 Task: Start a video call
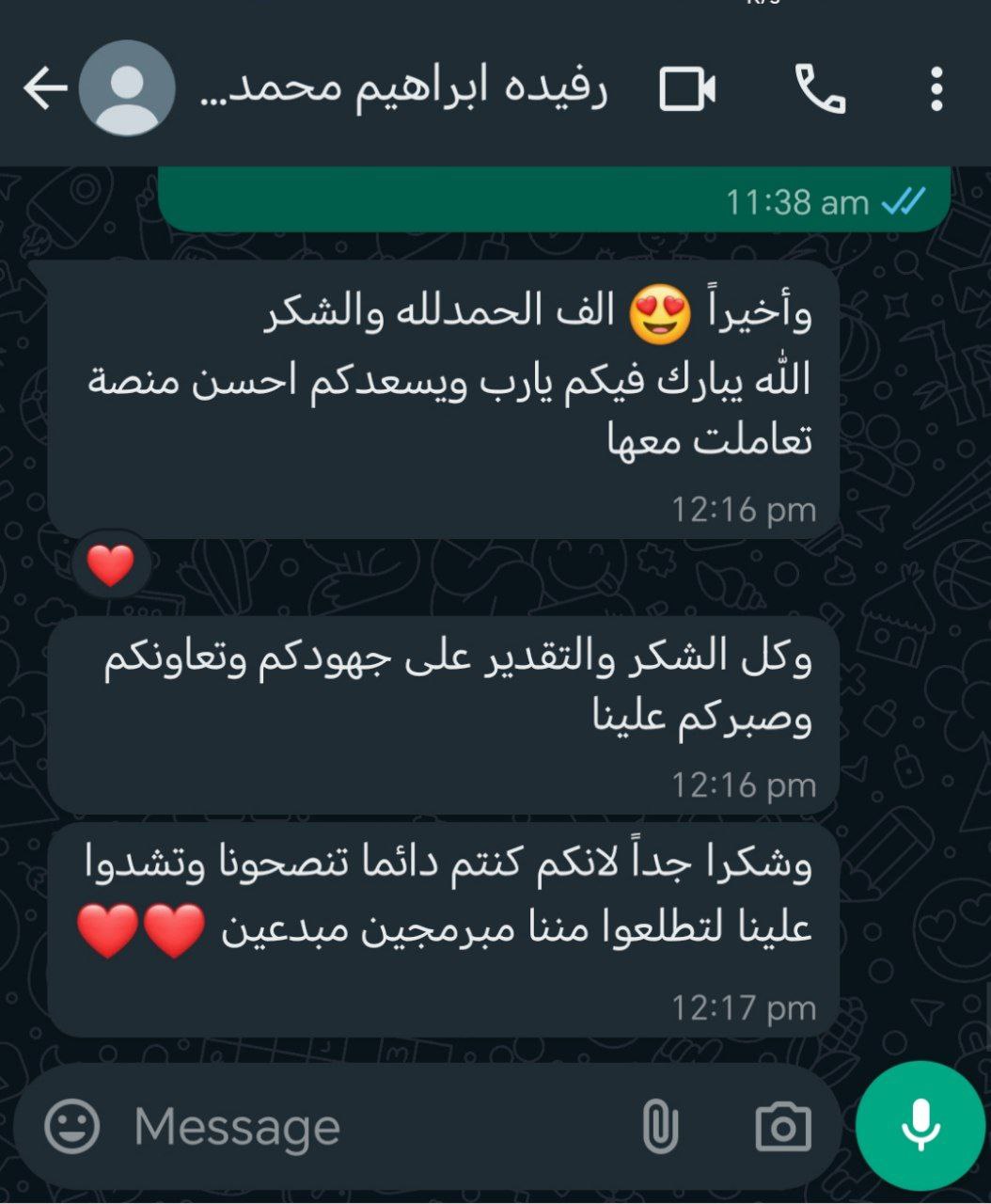pyautogui.click(x=687, y=89)
